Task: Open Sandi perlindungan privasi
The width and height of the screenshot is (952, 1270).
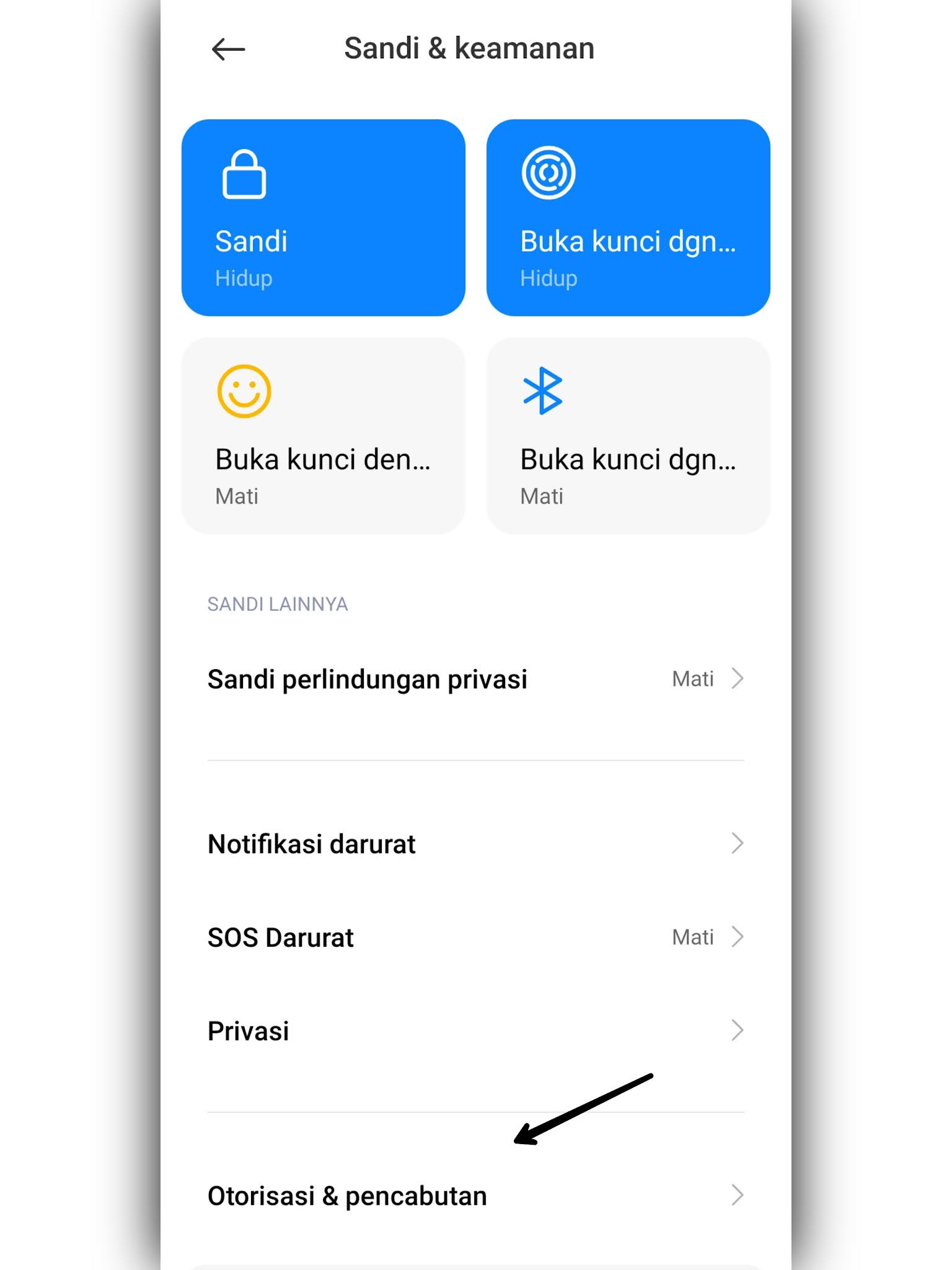Action: pyautogui.click(x=475, y=679)
